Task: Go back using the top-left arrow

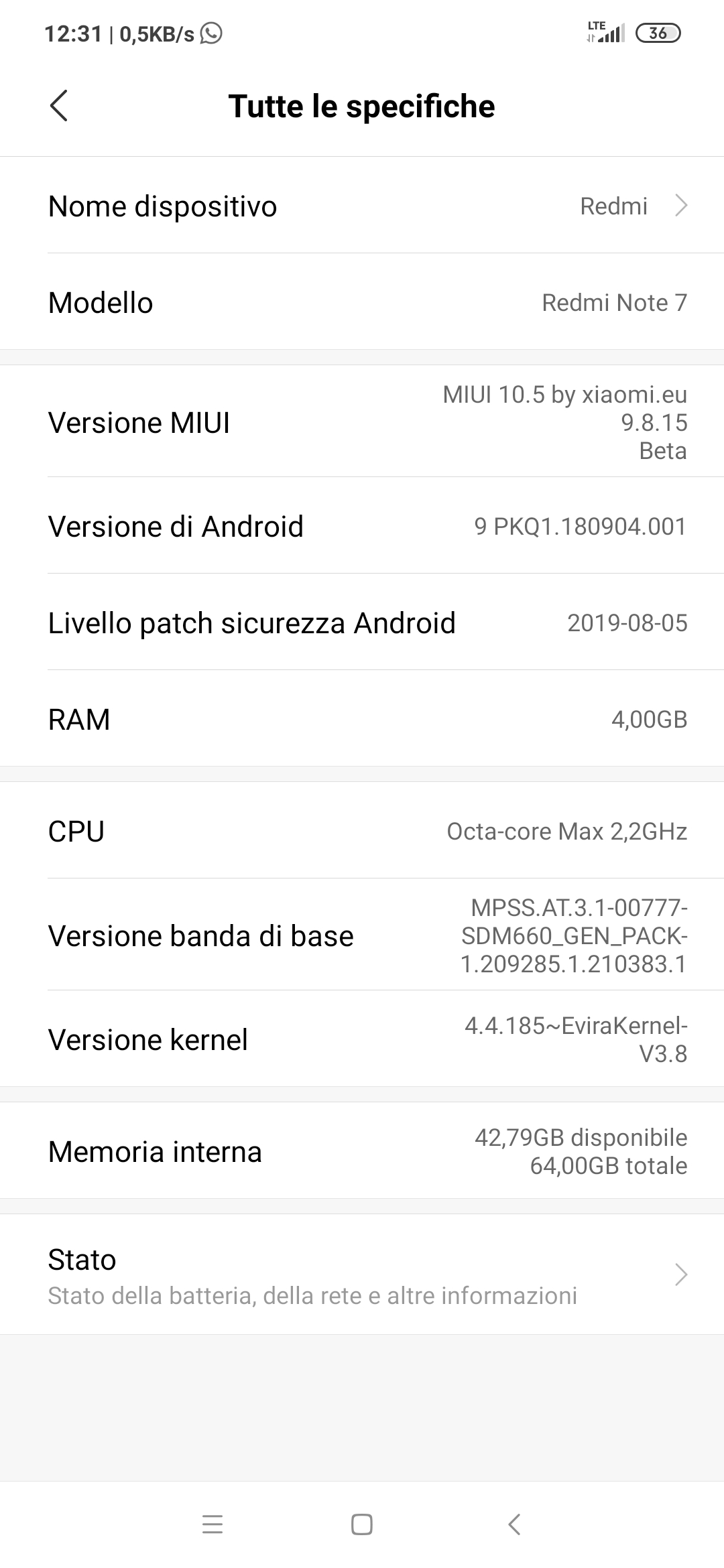Action: pos(59,106)
